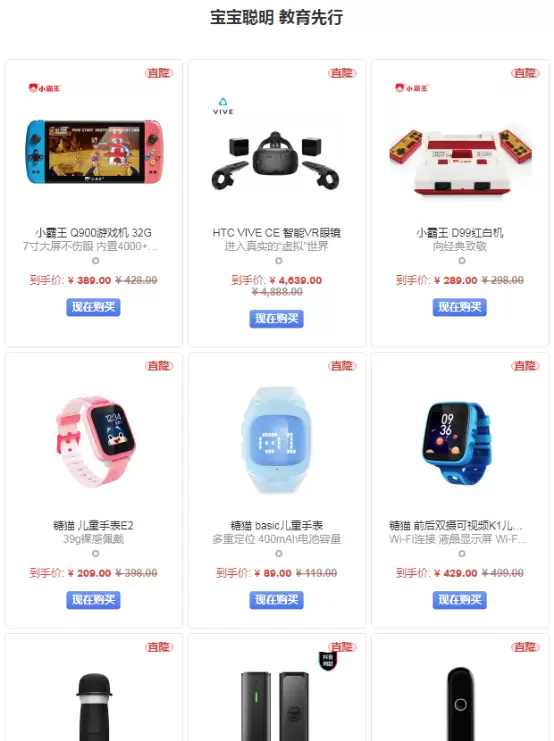Buy the 糖猫 basic儿童手表 now
This screenshot has width=554, height=741.
[277, 600]
